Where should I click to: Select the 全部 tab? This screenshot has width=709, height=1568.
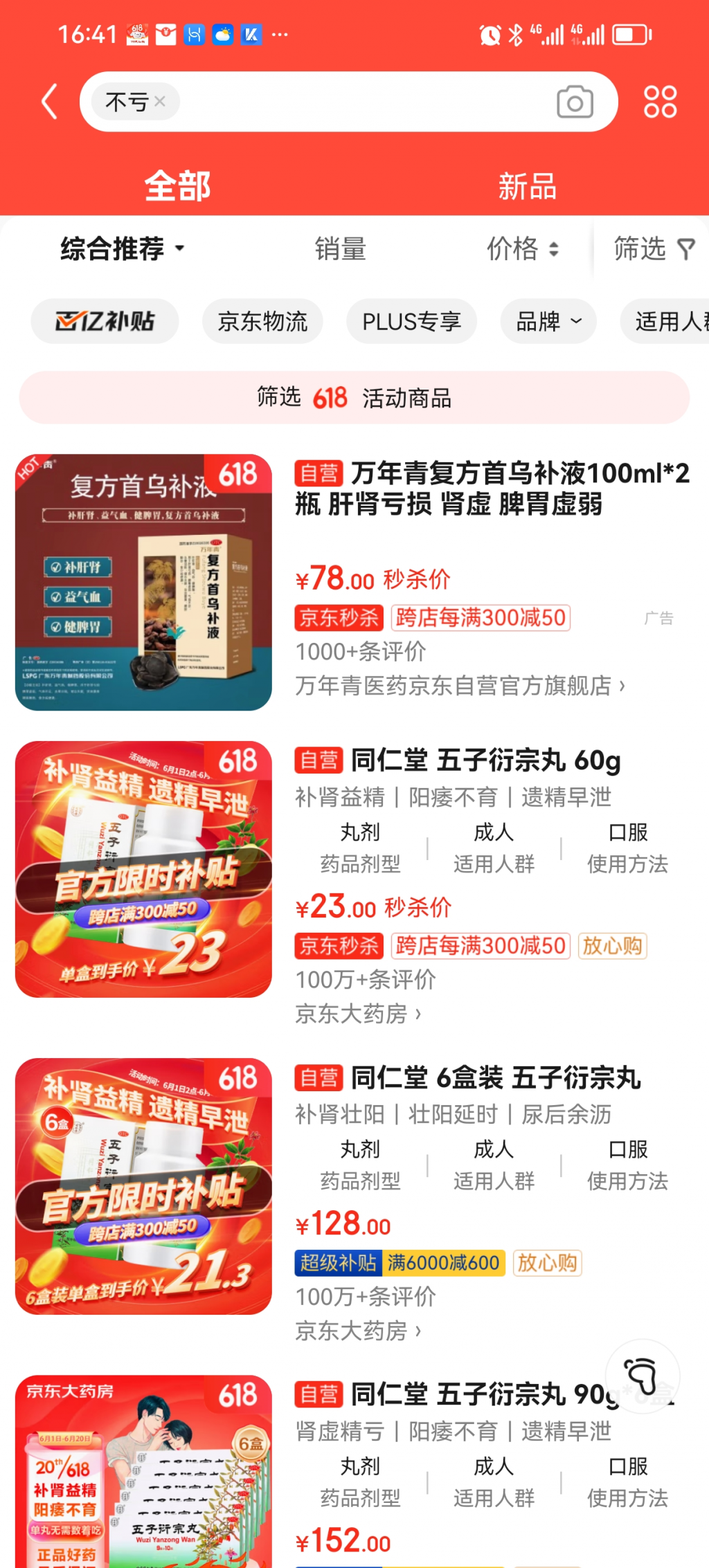tap(177, 187)
